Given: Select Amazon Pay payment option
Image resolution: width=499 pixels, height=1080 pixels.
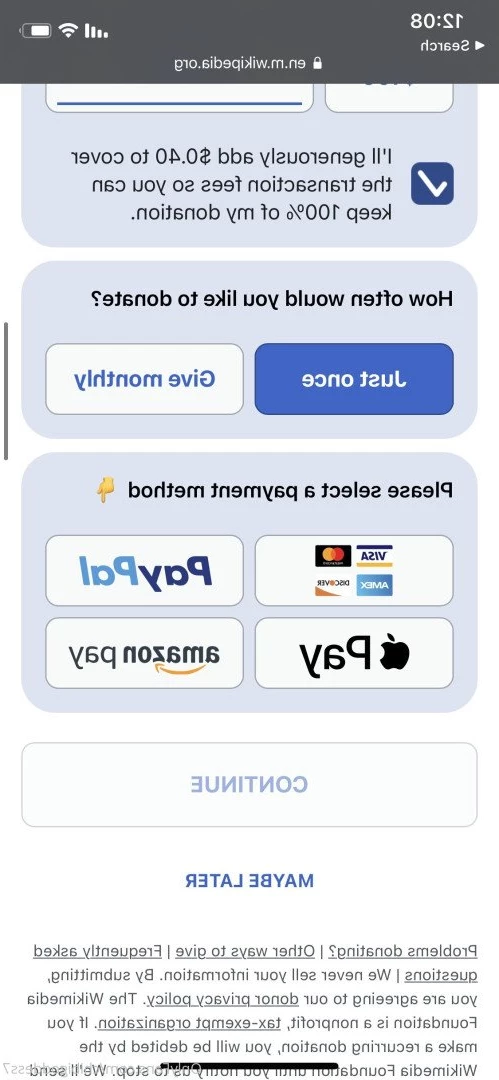Looking at the screenshot, I should (x=145, y=653).
